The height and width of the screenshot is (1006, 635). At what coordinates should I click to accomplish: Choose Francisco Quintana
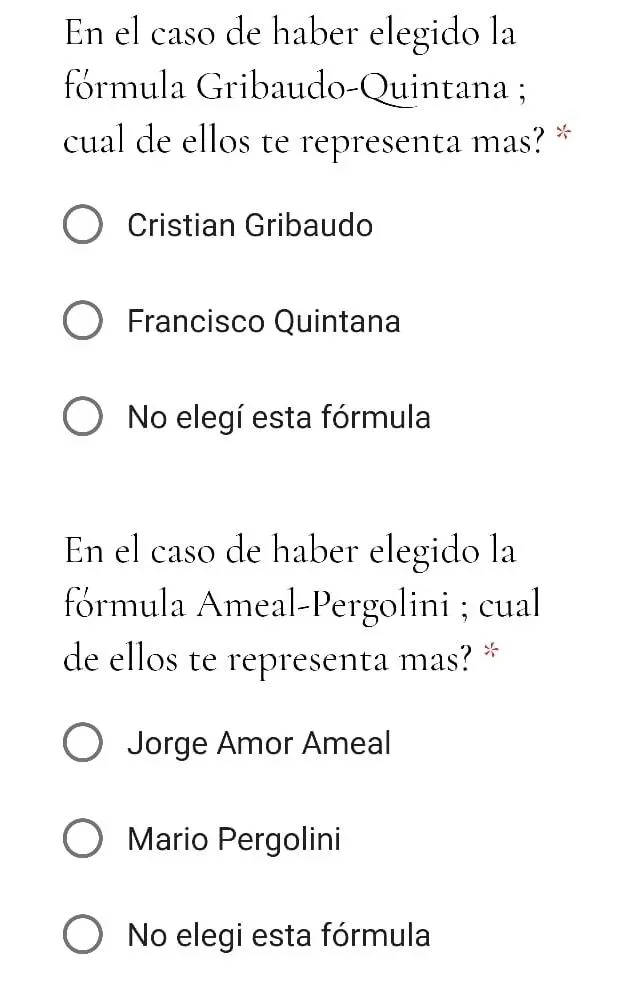coord(82,322)
